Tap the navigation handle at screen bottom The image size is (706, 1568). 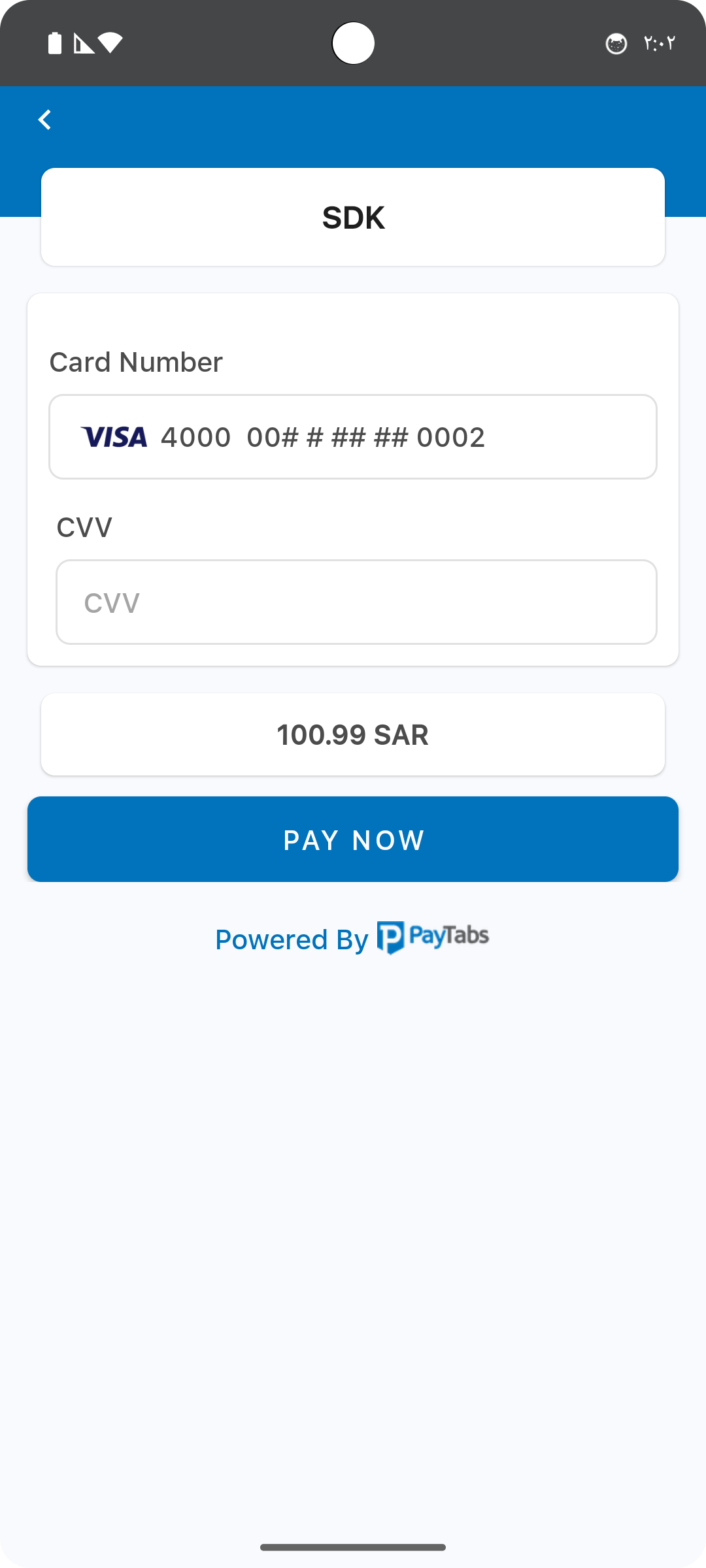[x=353, y=1548]
